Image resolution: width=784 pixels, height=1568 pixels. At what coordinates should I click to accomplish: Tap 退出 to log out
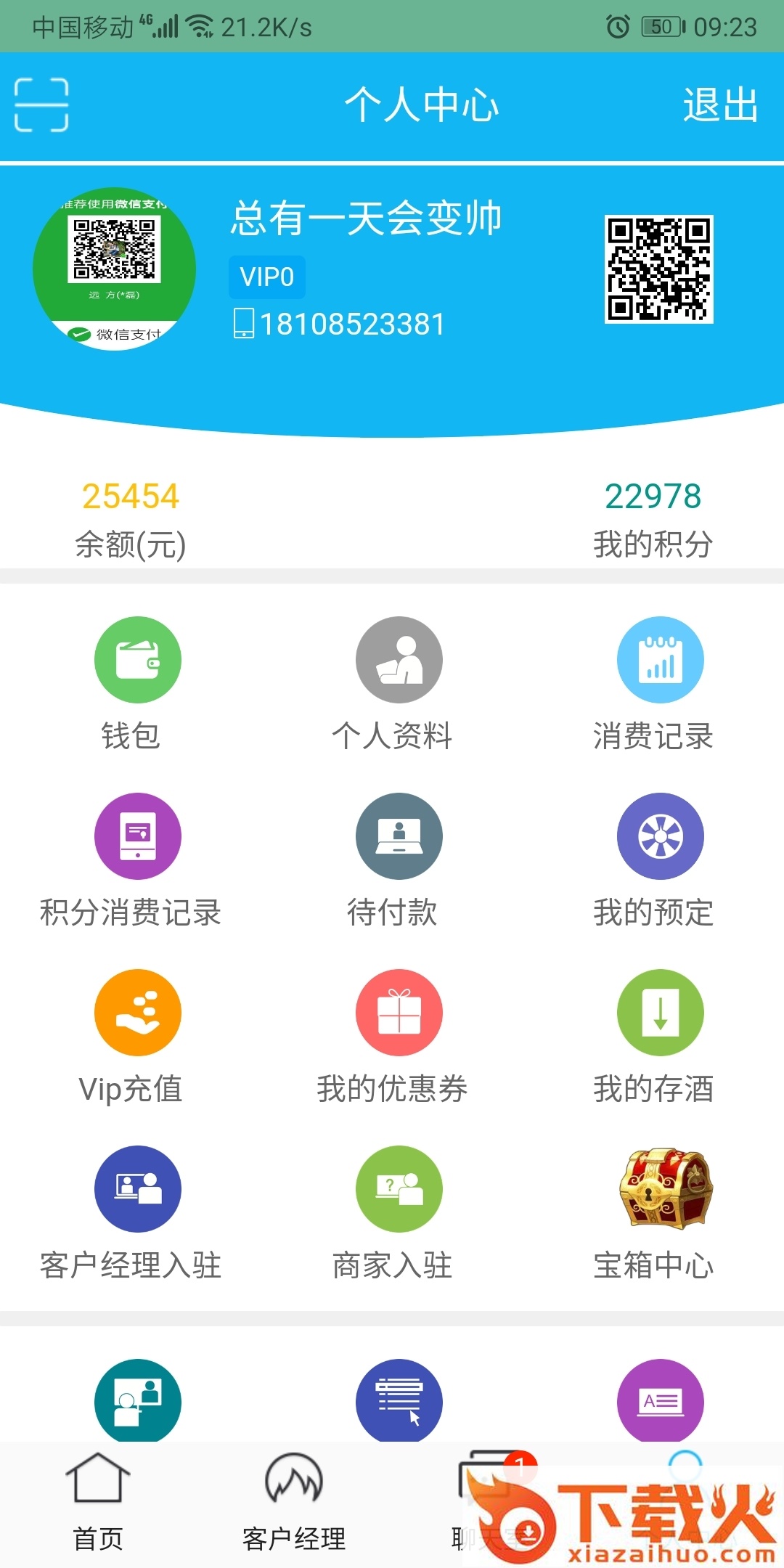(x=720, y=105)
